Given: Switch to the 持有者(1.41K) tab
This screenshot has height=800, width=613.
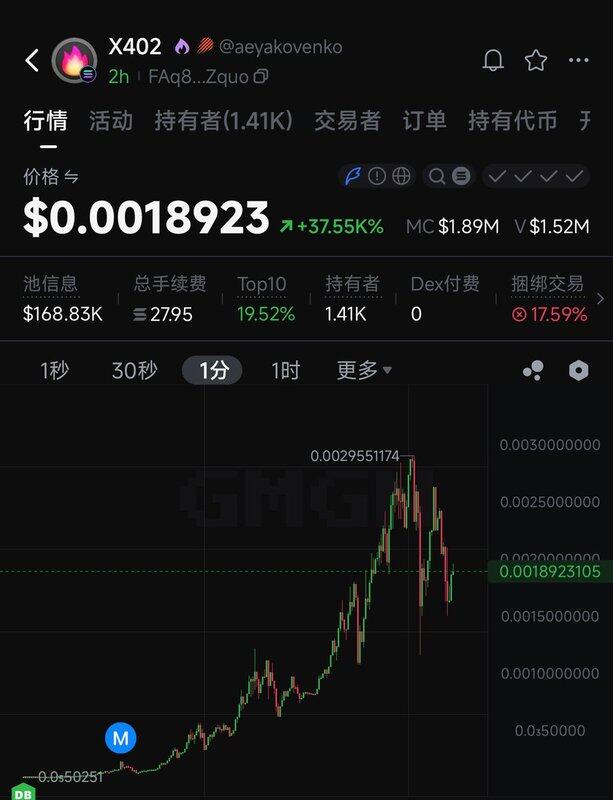Looking at the screenshot, I should (x=224, y=121).
